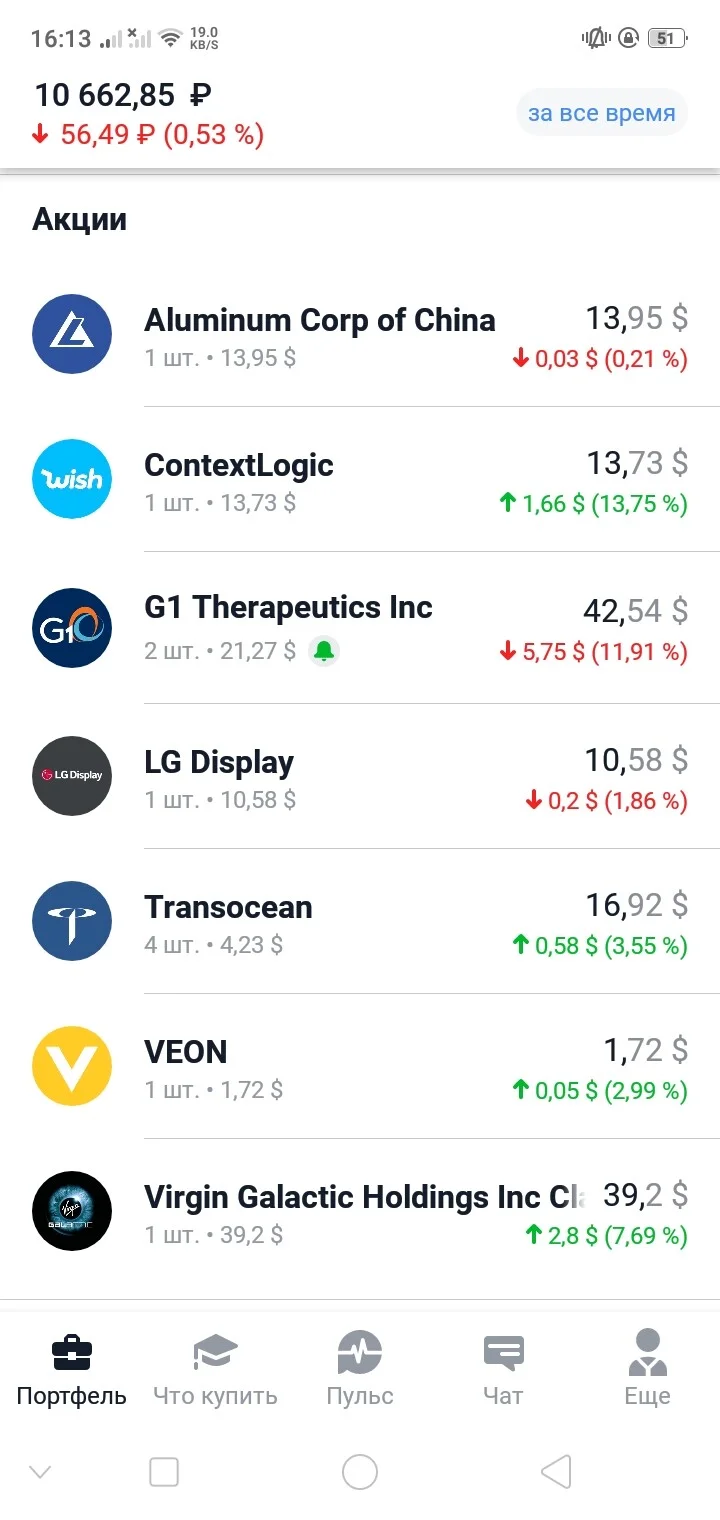
Task: Open Aluminum Corp of China stock
Action: [360, 334]
